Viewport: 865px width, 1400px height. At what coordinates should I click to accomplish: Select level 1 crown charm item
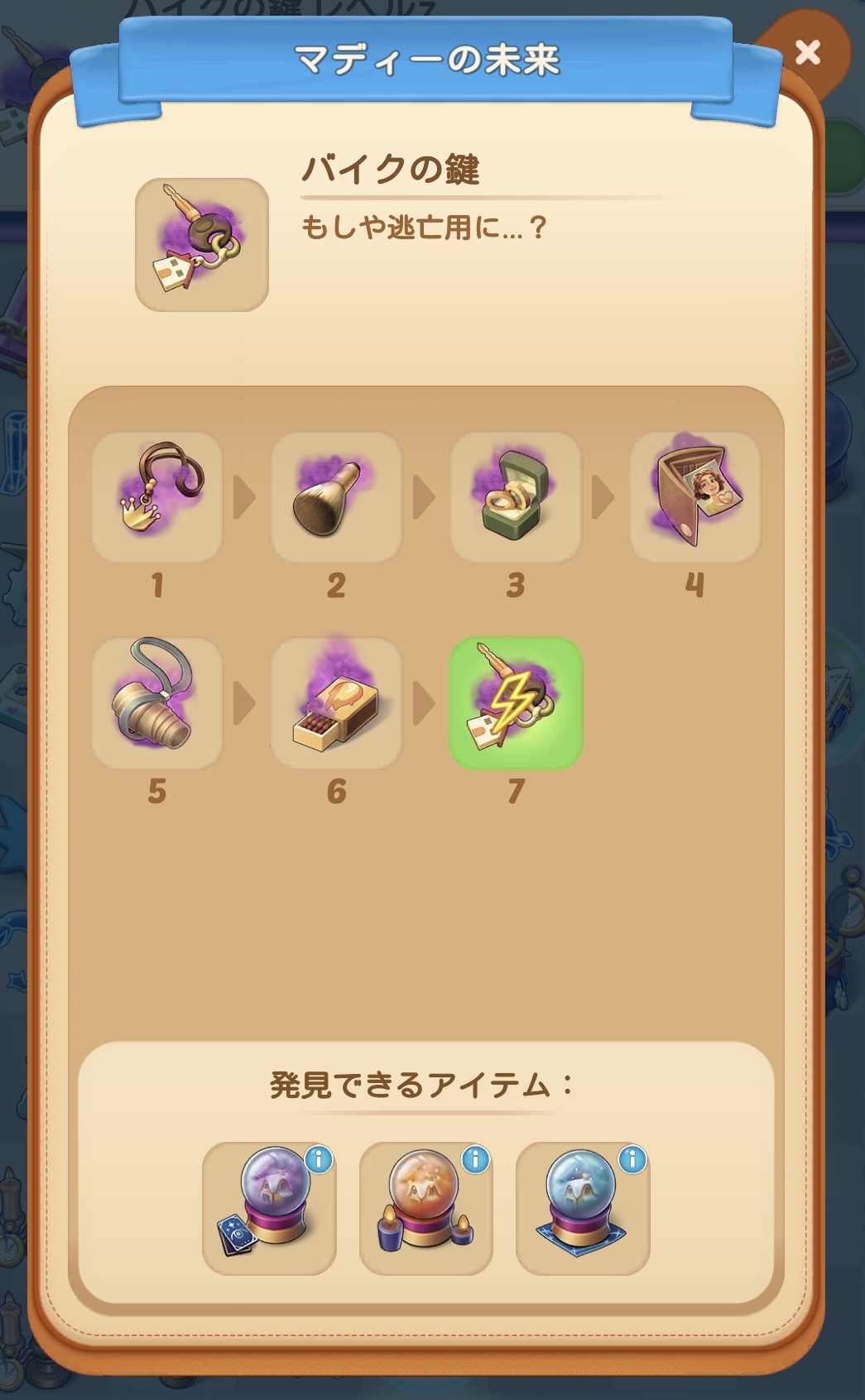(157, 497)
